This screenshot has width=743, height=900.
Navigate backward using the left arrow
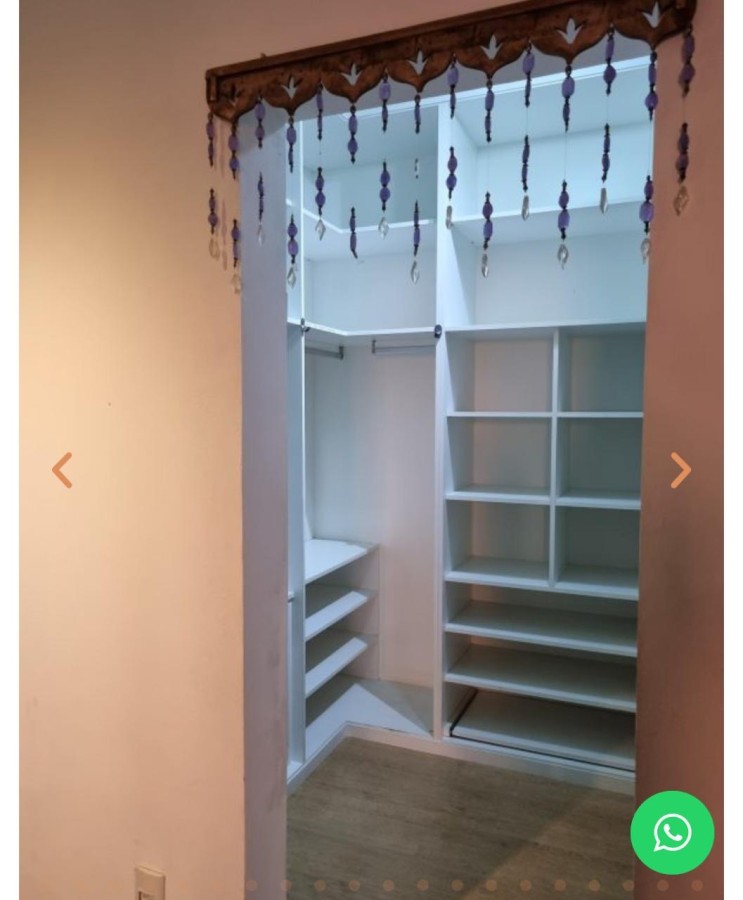pos(62,470)
